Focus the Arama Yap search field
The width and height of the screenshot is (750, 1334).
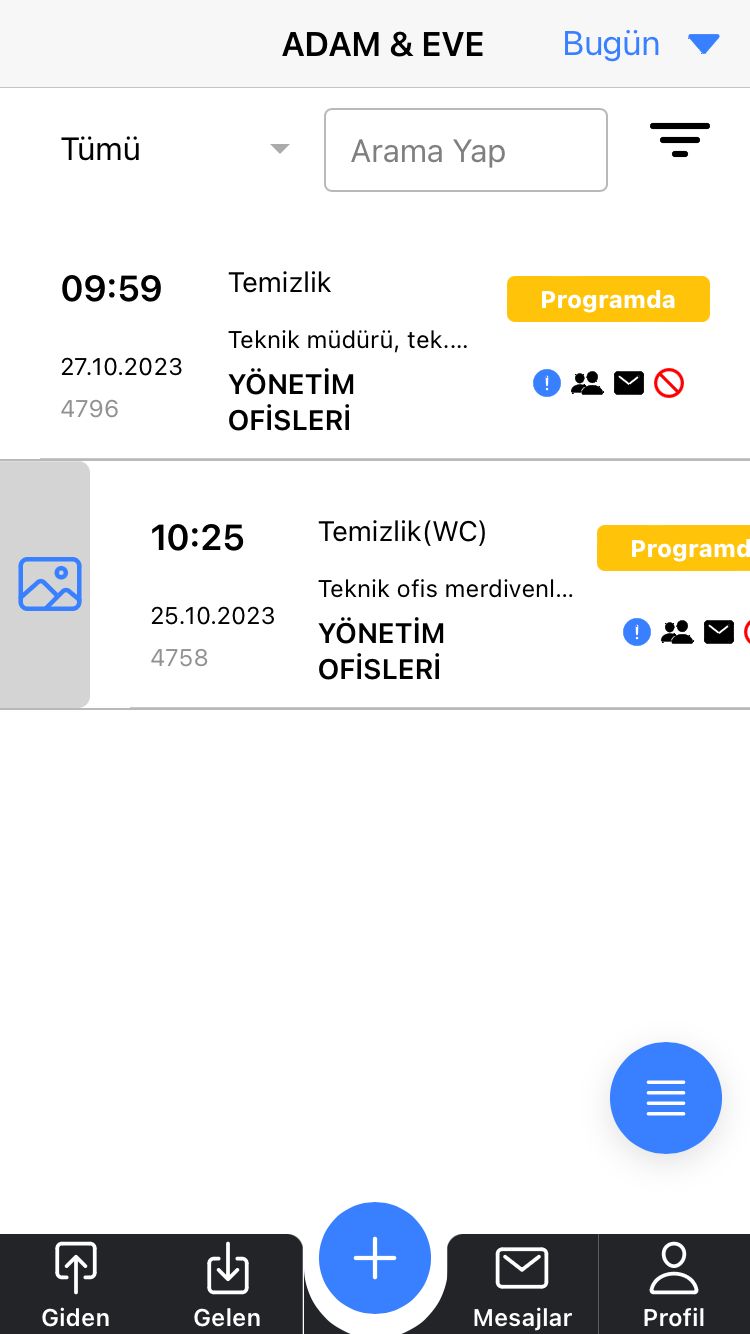[465, 150]
